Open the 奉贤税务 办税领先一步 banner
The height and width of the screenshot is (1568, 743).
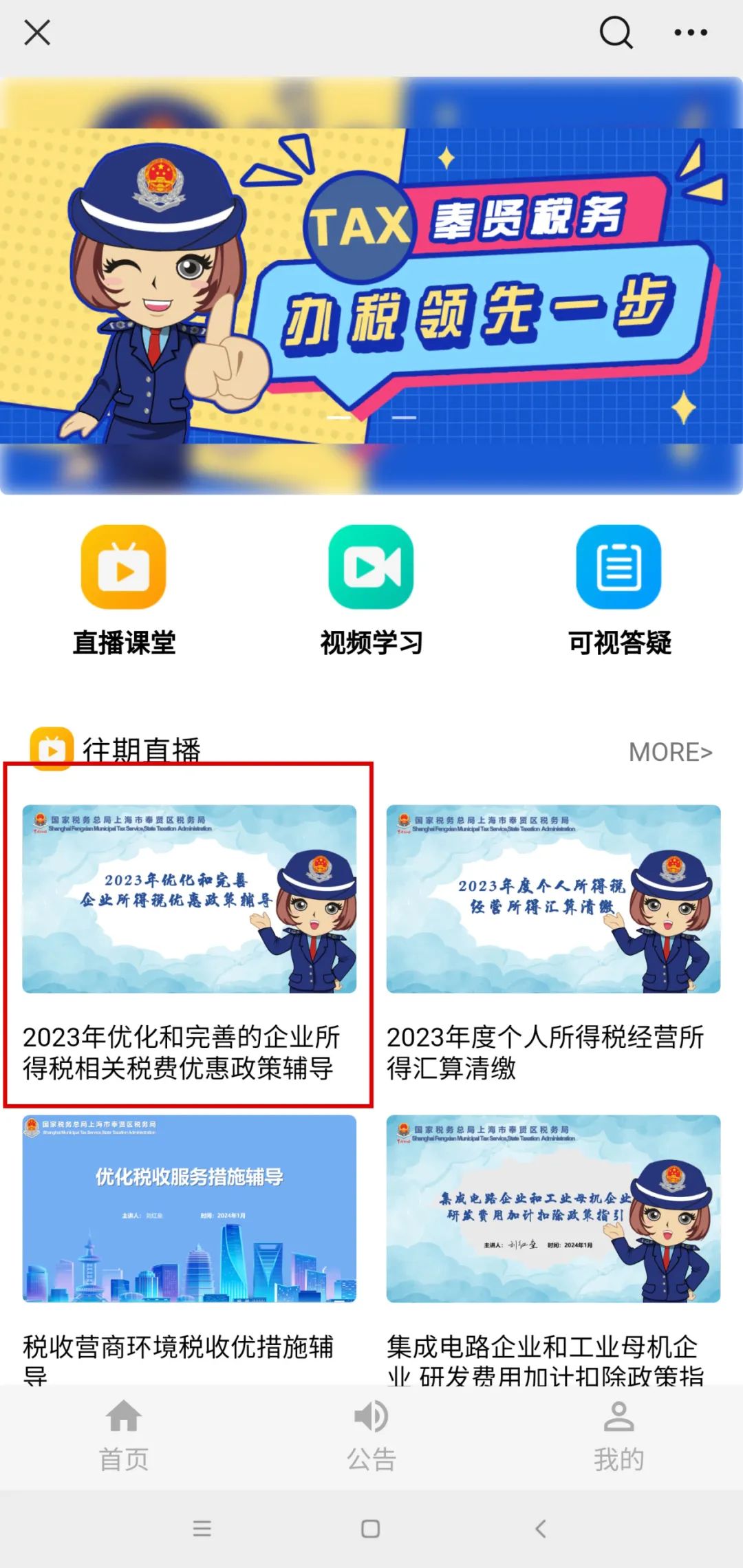click(371, 286)
